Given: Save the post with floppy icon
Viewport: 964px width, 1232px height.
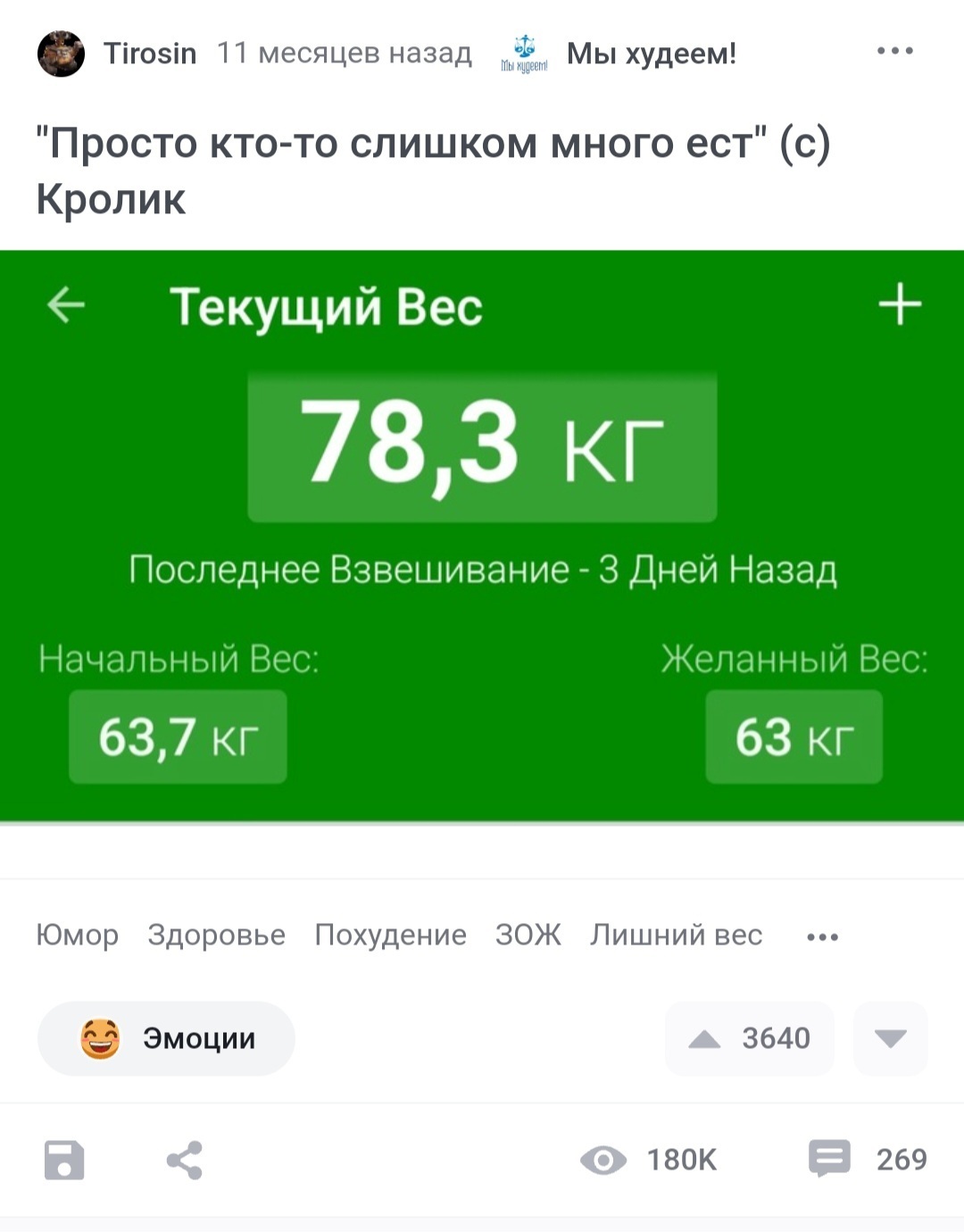Looking at the screenshot, I should click(x=64, y=1160).
